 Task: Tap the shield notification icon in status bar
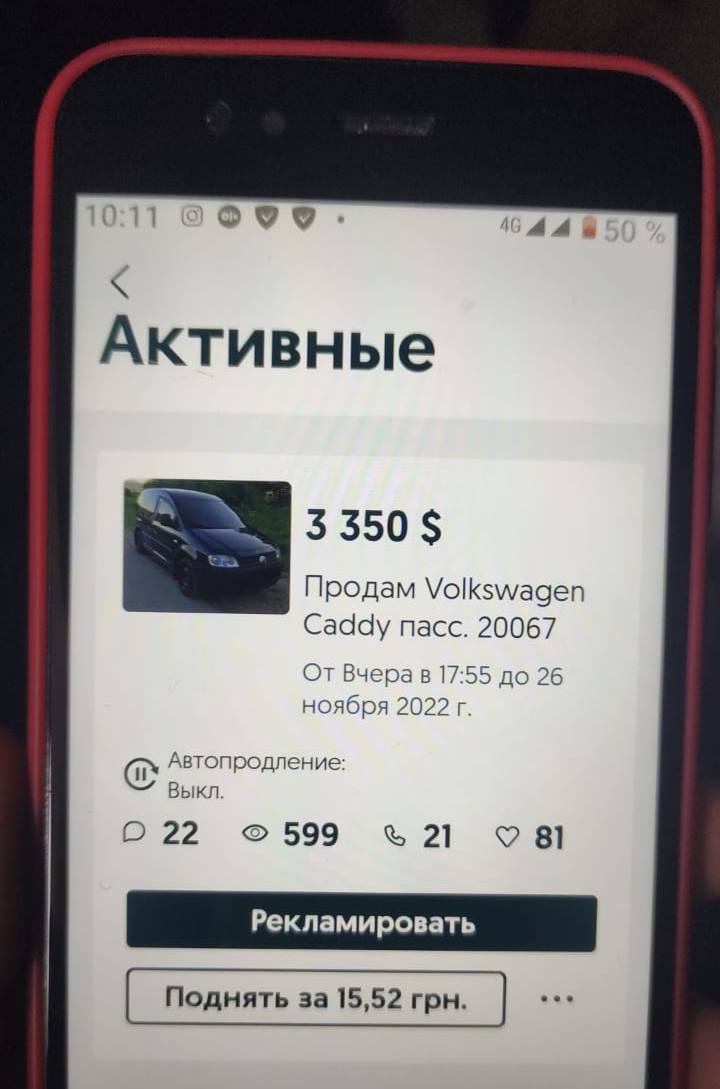tap(266, 216)
